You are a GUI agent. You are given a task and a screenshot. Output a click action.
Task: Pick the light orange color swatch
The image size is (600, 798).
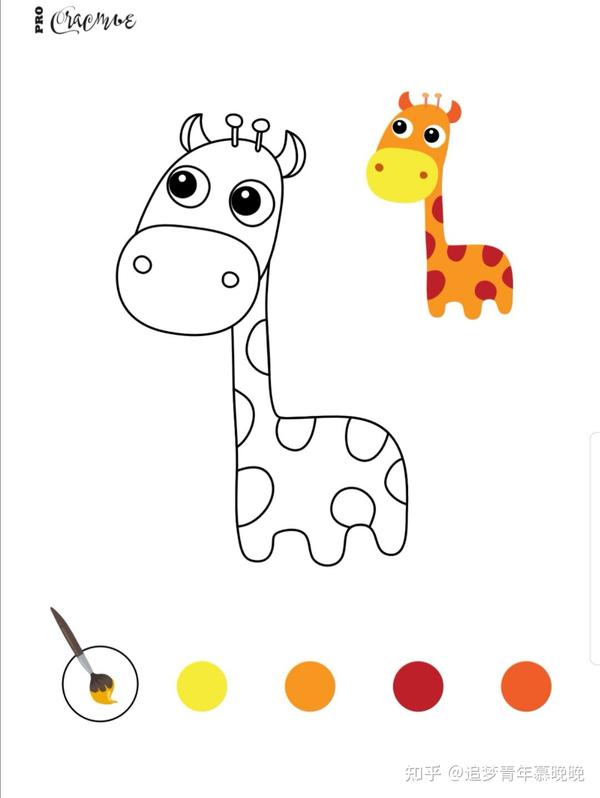click(310, 686)
